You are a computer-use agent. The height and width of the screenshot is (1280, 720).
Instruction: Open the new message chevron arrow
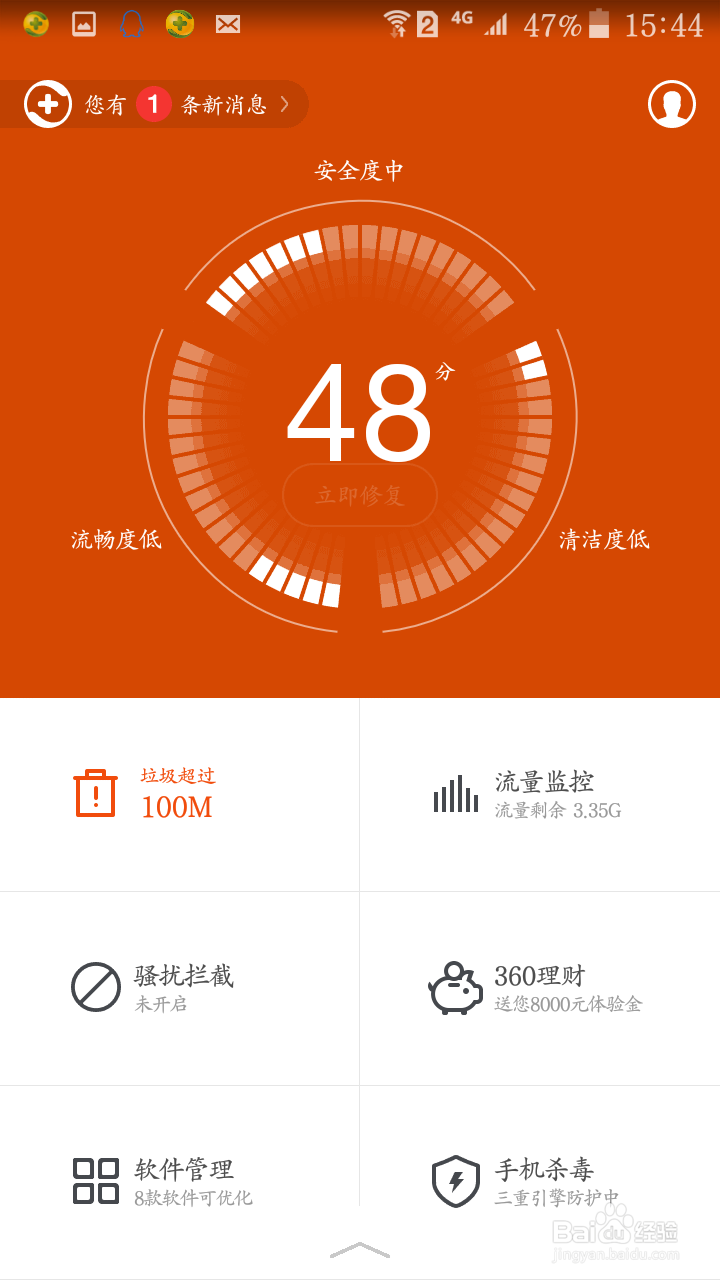click(x=282, y=103)
